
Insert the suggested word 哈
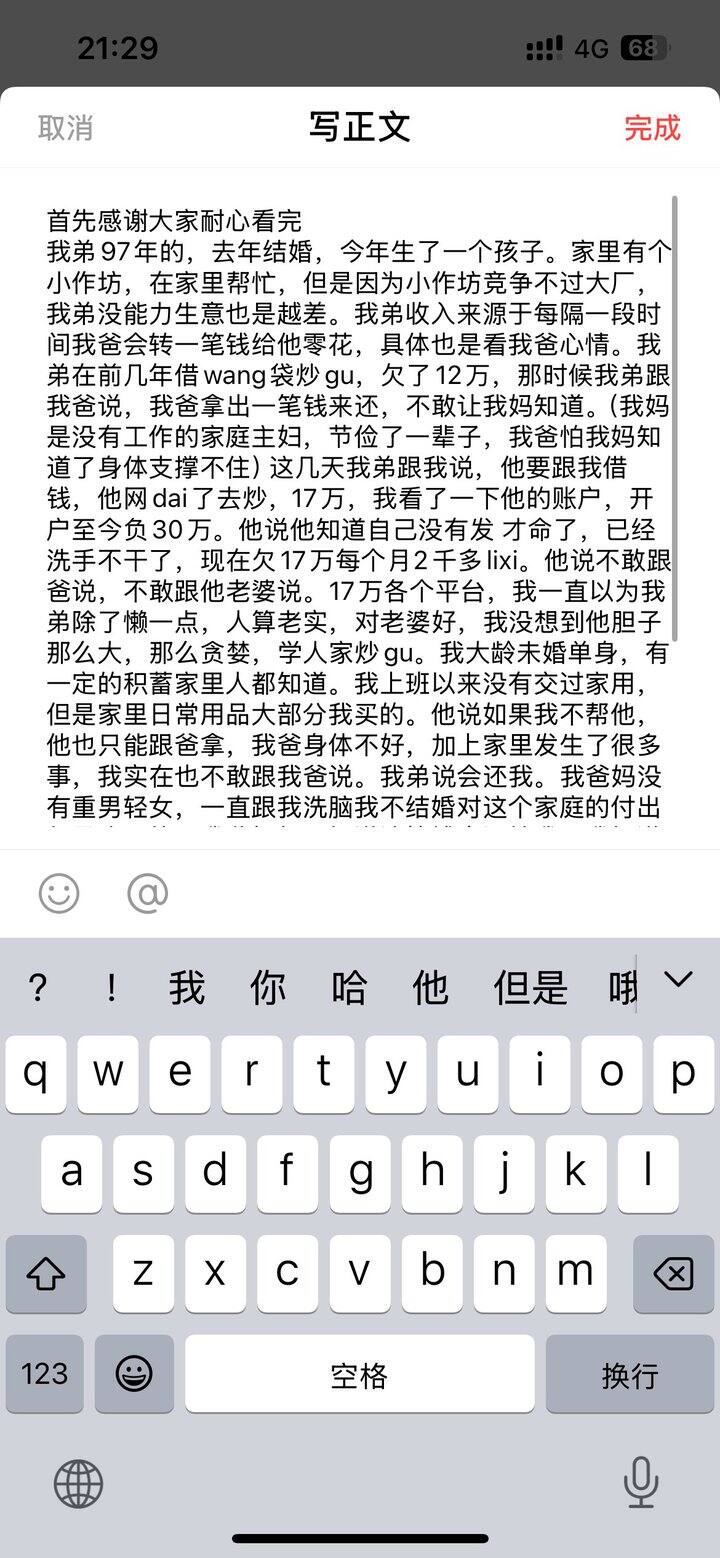[x=349, y=988]
